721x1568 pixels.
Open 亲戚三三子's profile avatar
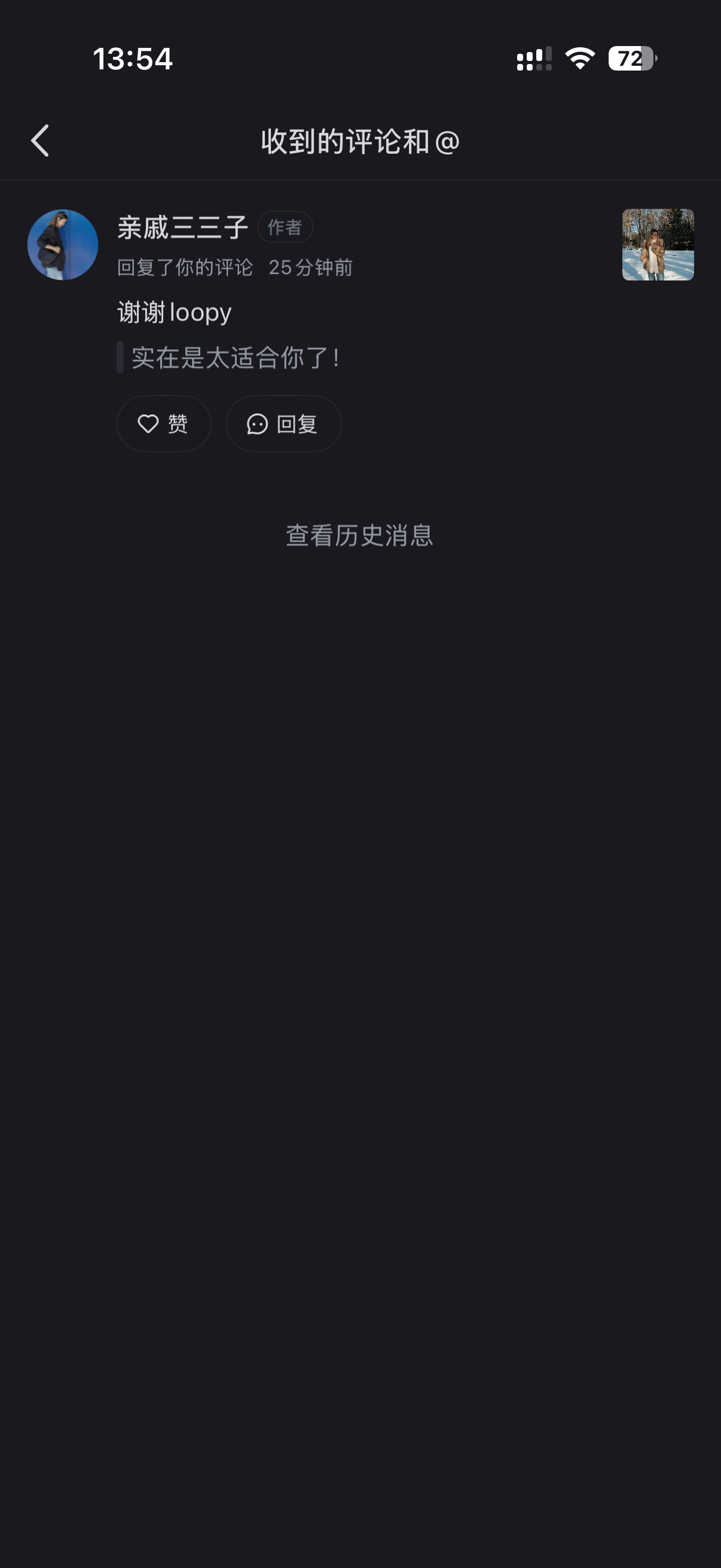click(x=63, y=245)
